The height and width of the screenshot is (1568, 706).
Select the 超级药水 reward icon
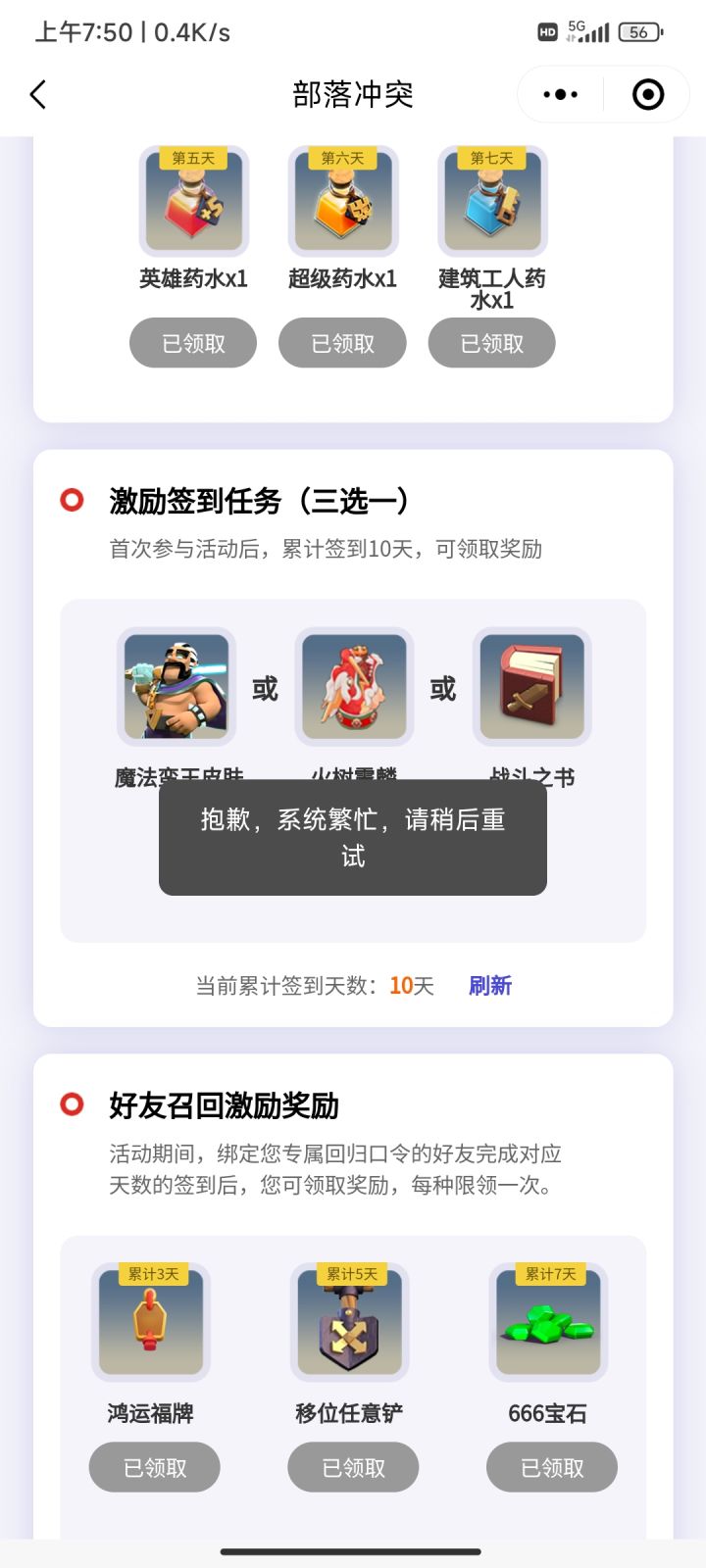coord(342,201)
